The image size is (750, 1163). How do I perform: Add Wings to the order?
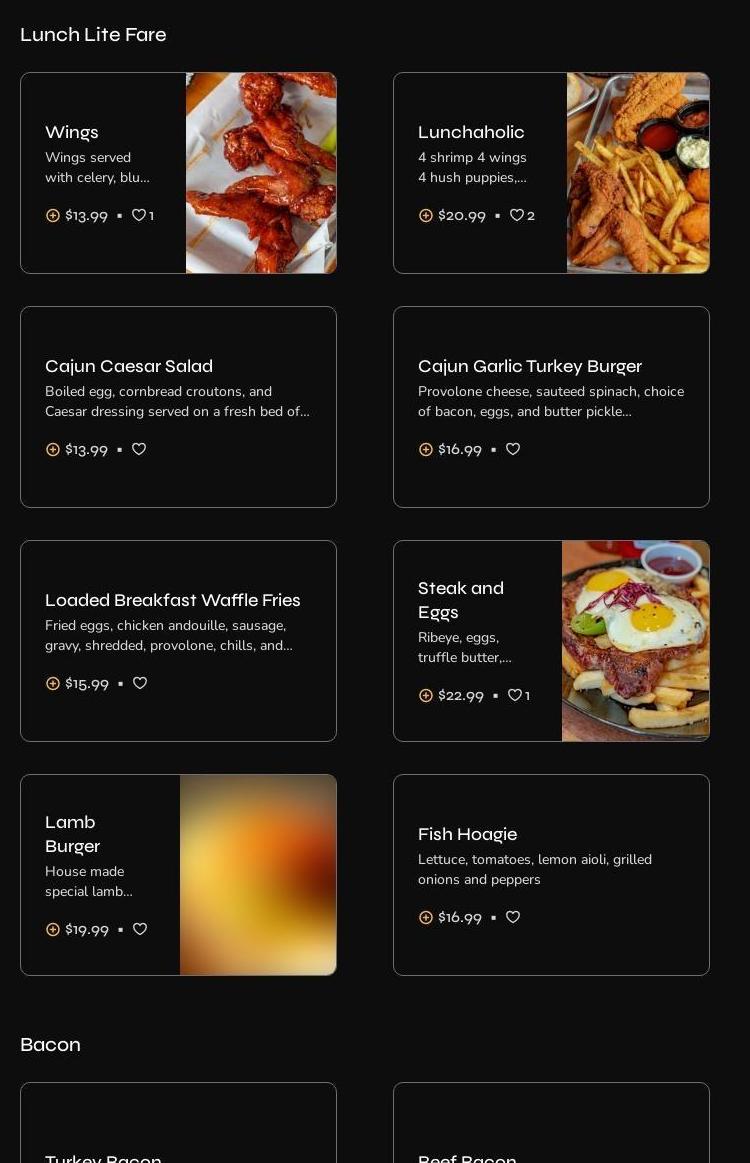tap(53, 215)
